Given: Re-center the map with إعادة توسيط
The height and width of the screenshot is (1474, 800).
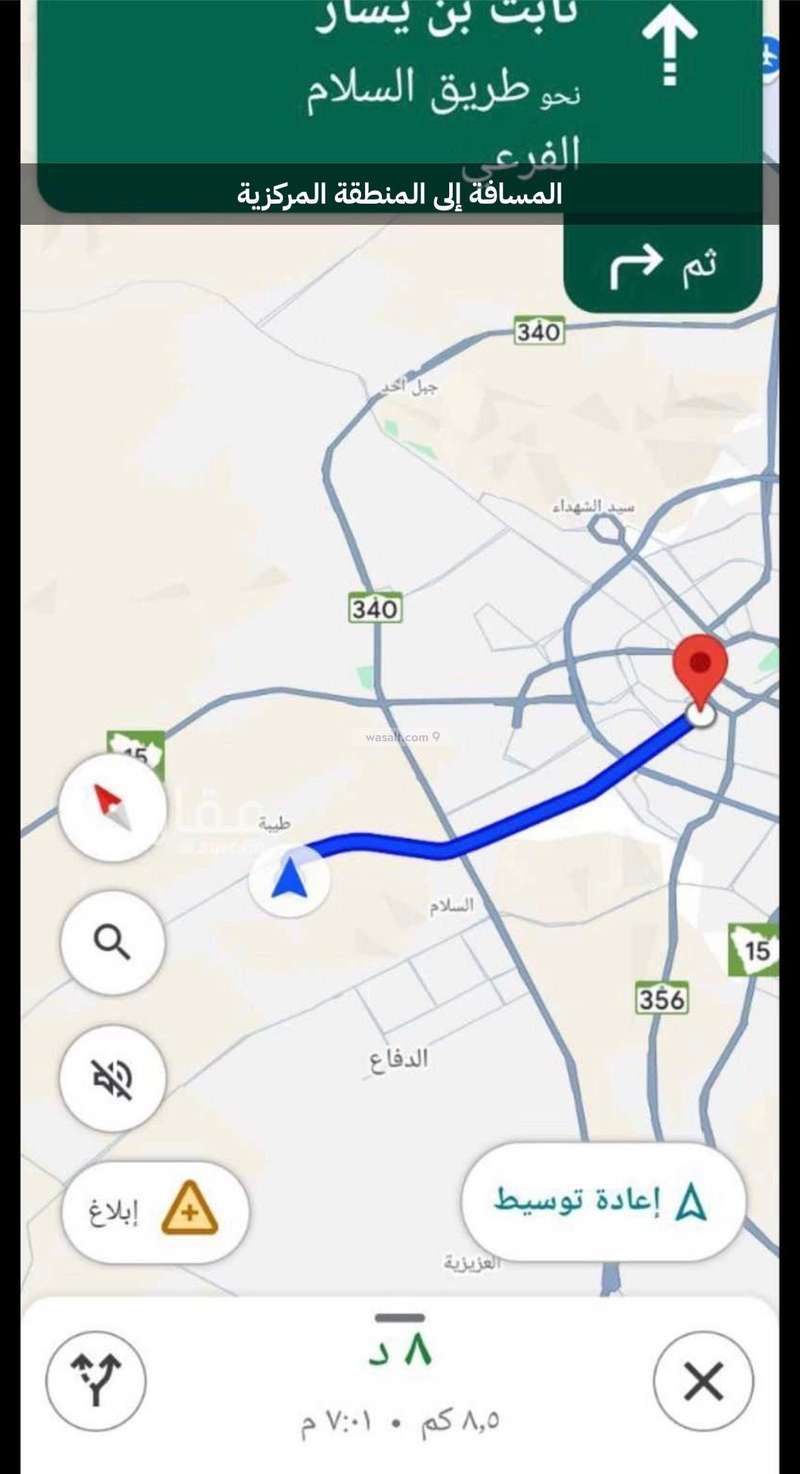Looking at the screenshot, I should point(604,1202).
